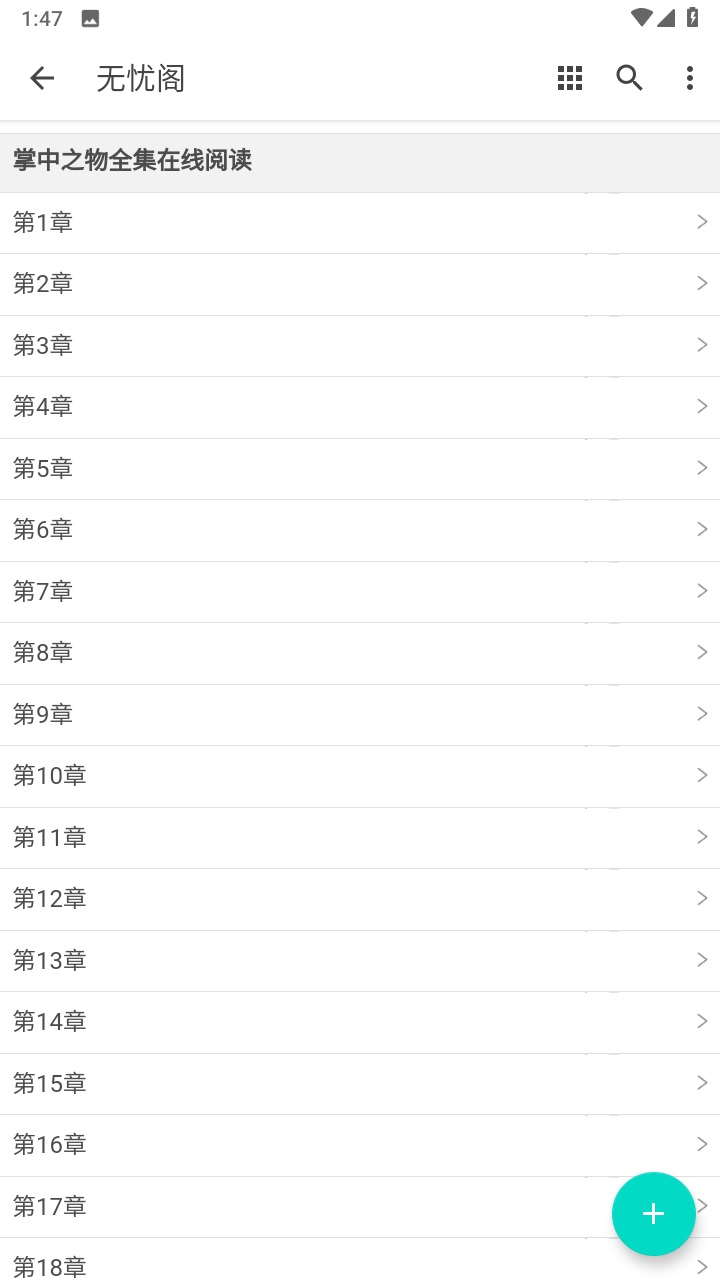
Task: Open the grid view icon
Action: 570,78
